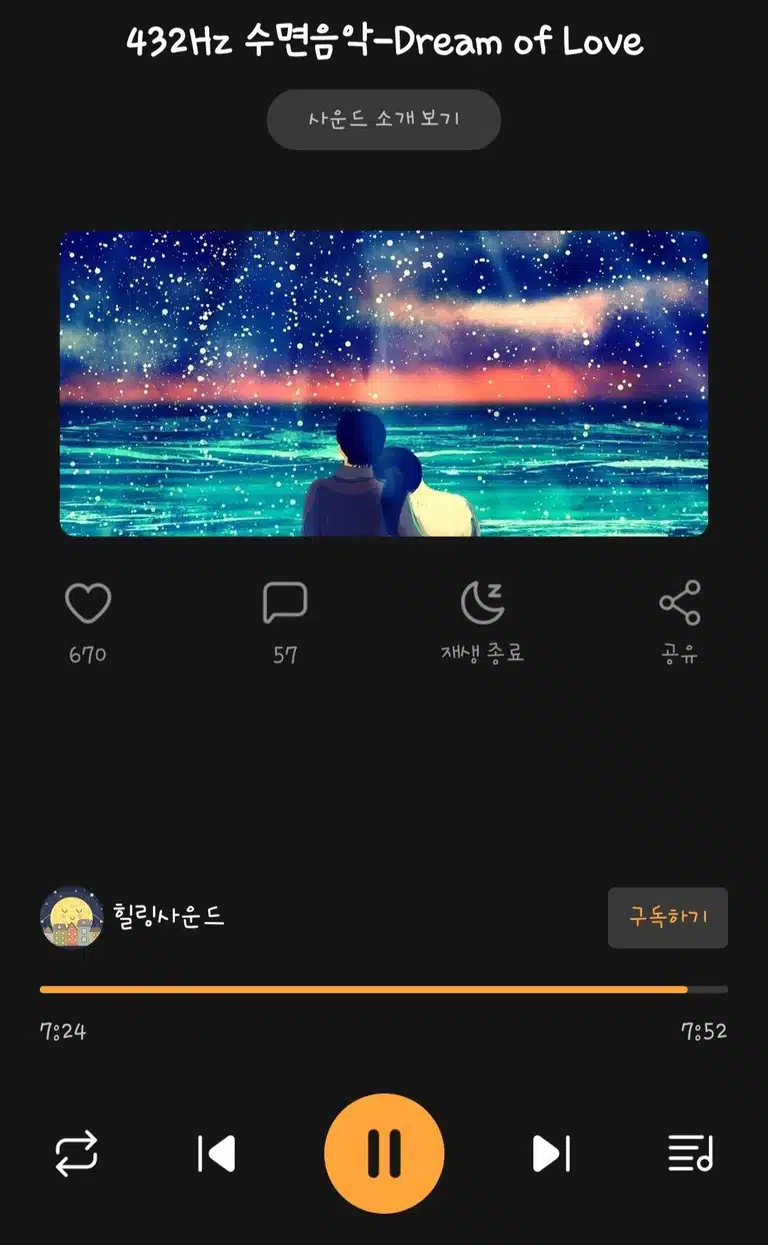768x1245 pixels.
Task: Open the 재생 종료 sleep timer
Action: tap(483, 603)
